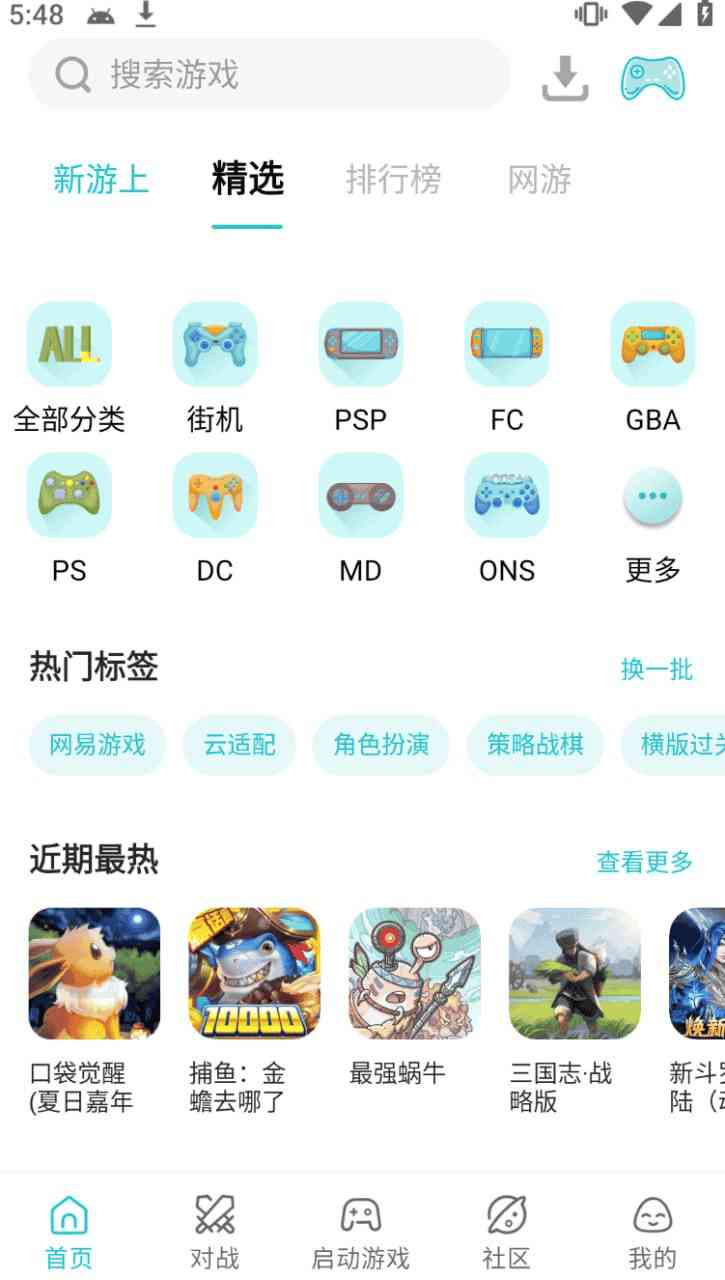The image size is (725, 1280).
Task: Tap 查看更多 for recent hot games
Action: 644,862
